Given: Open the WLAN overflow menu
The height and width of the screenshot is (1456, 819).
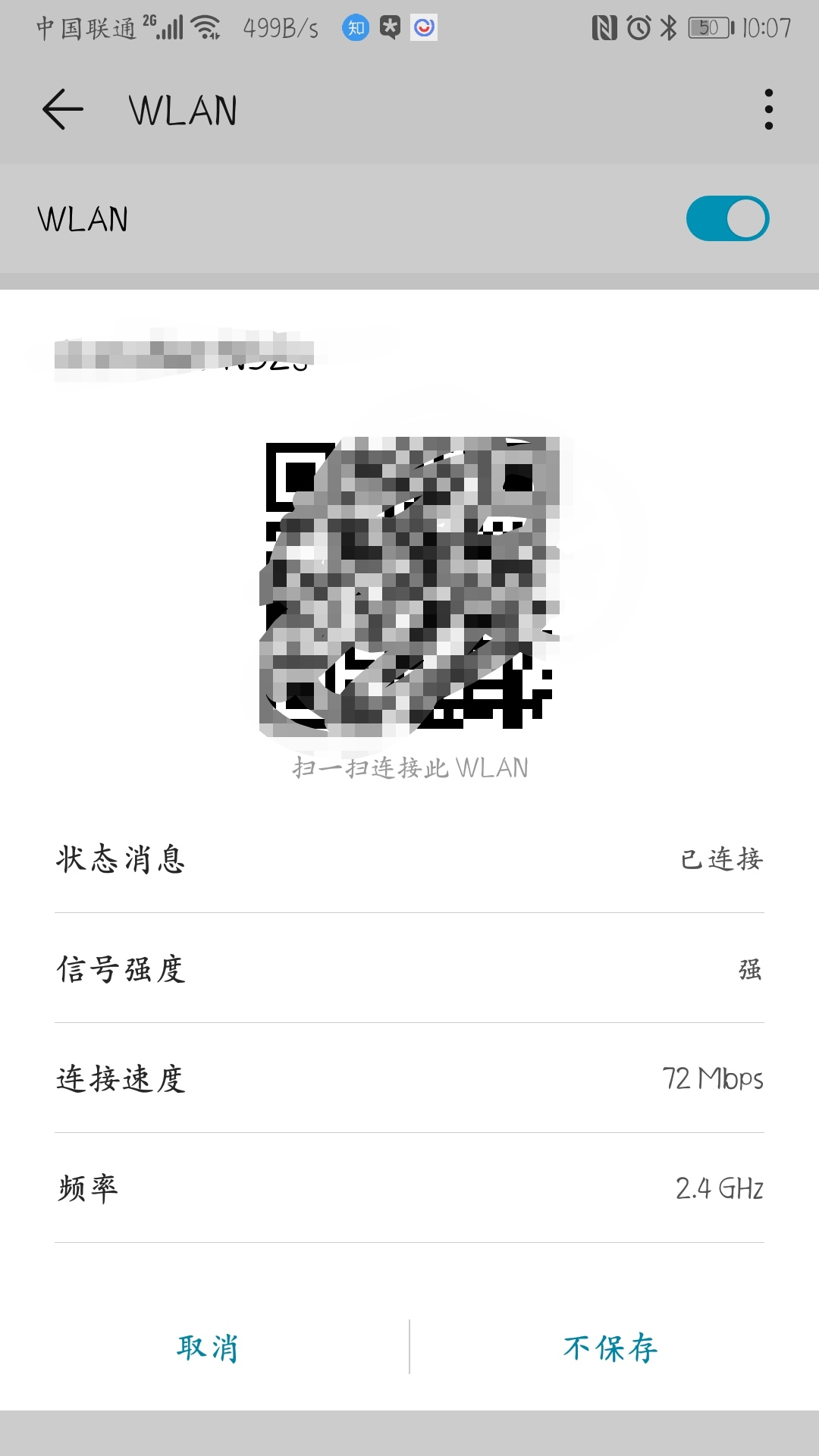Looking at the screenshot, I should 768,110.
